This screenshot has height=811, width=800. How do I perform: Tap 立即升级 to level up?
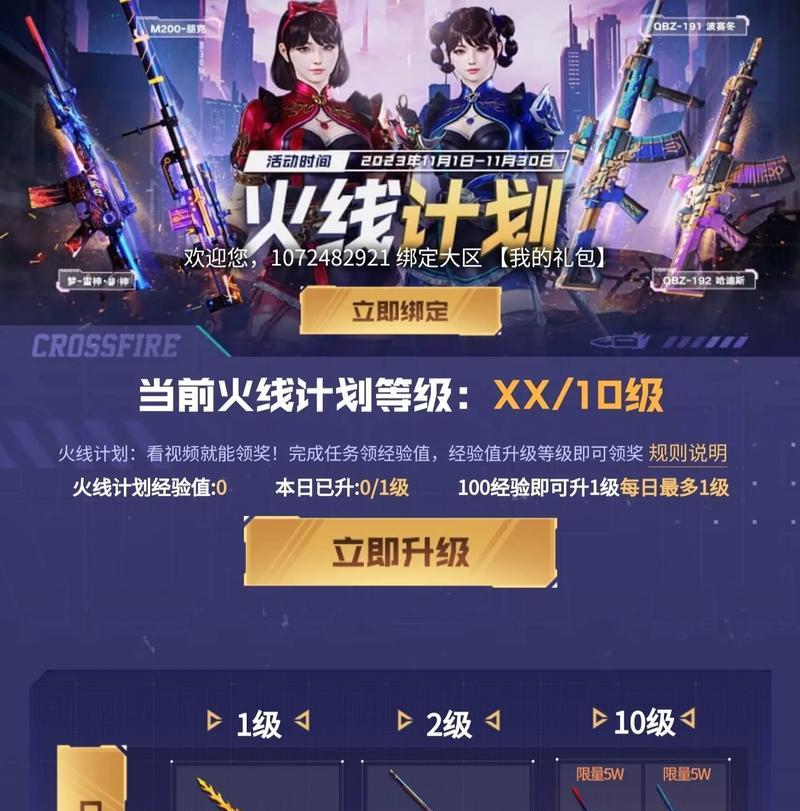click(400, 552)
